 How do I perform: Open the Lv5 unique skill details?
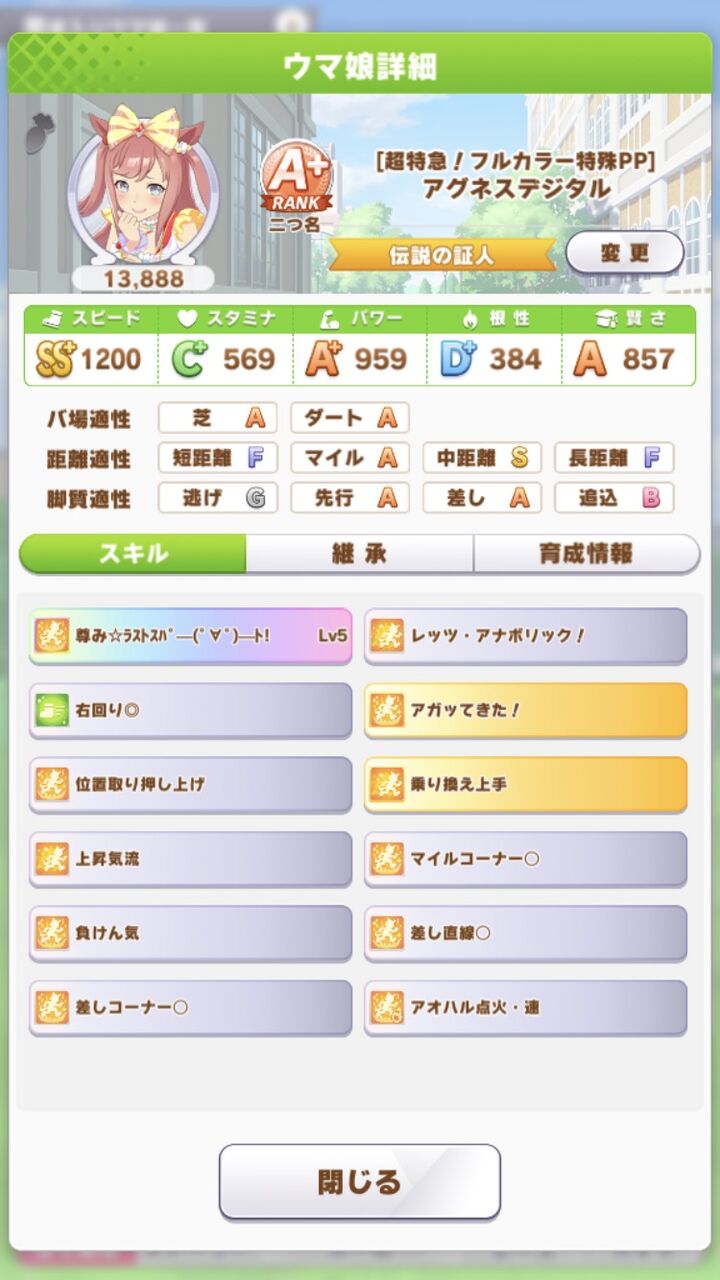point(191,636)
